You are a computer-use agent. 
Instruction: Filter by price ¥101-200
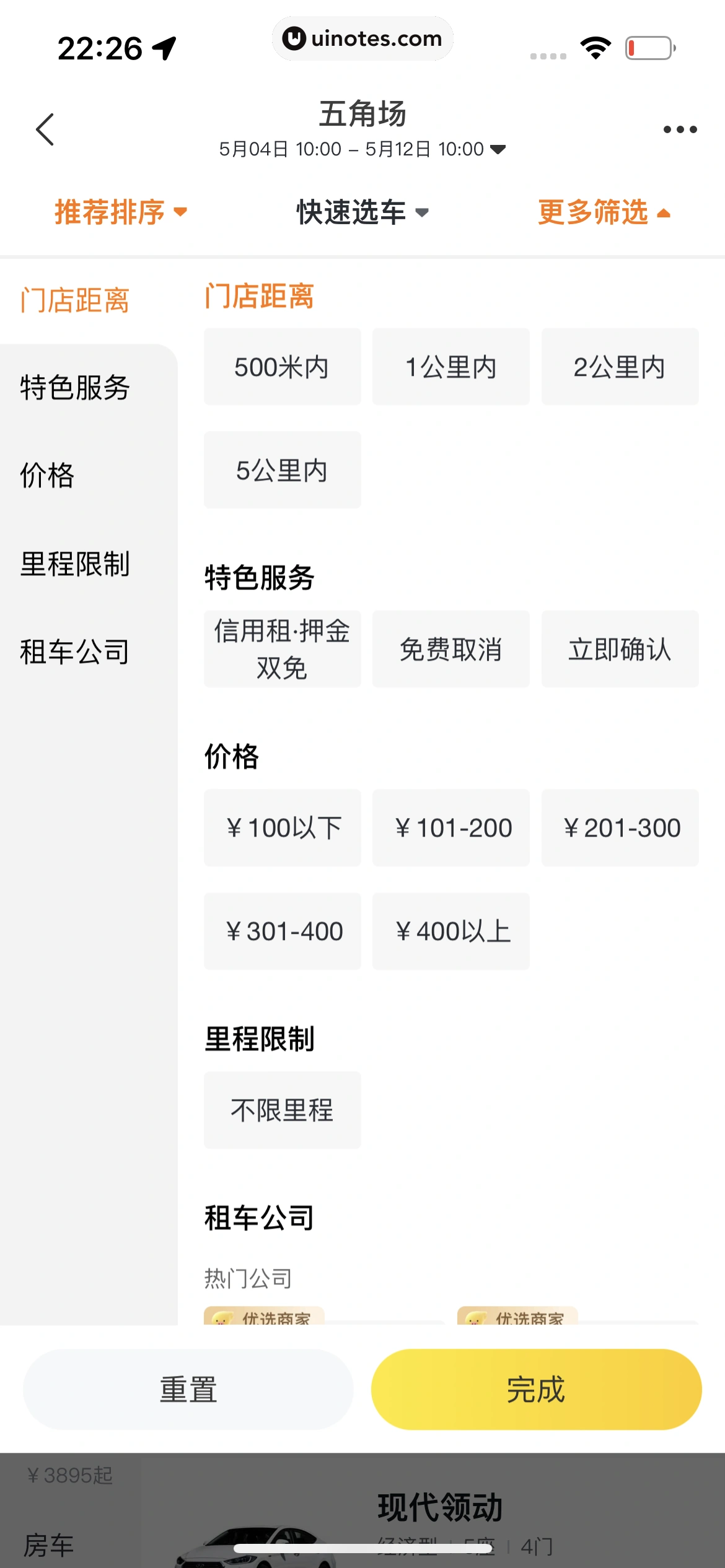[450, 828]
